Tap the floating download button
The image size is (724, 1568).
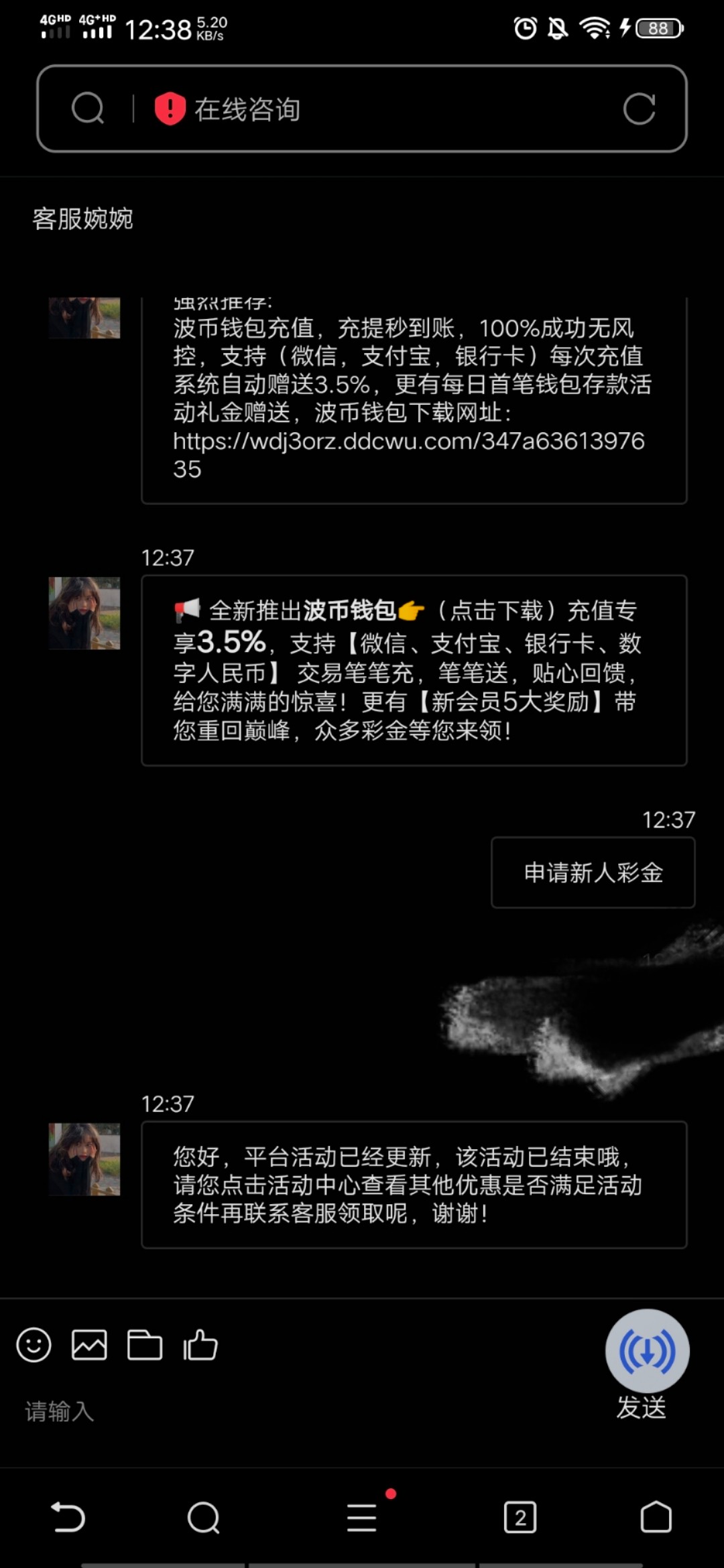click(647, 1351)
